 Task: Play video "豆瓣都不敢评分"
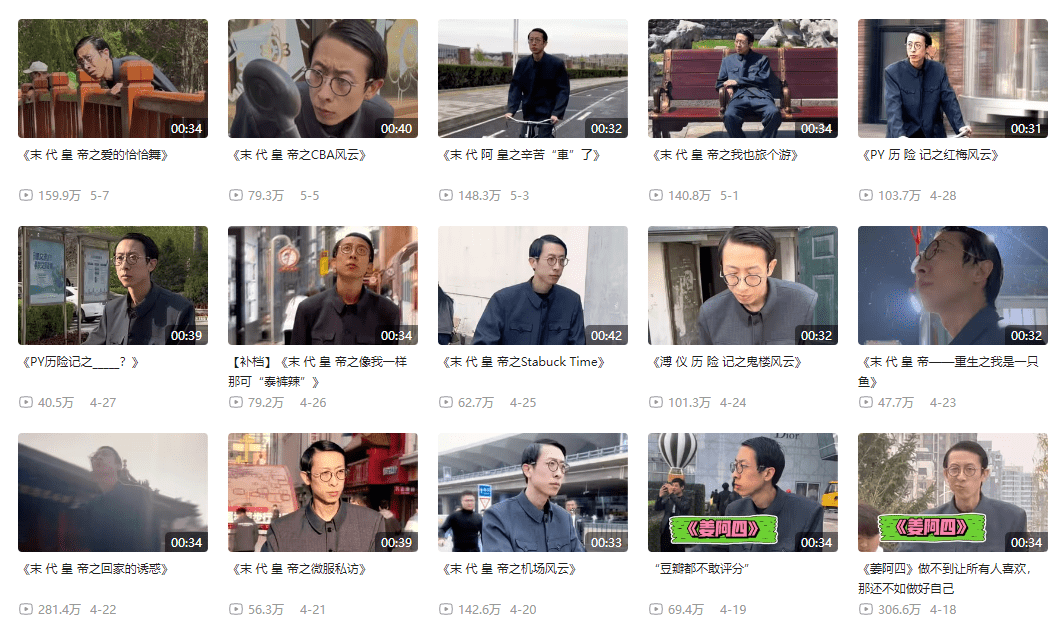pos(743,492)
